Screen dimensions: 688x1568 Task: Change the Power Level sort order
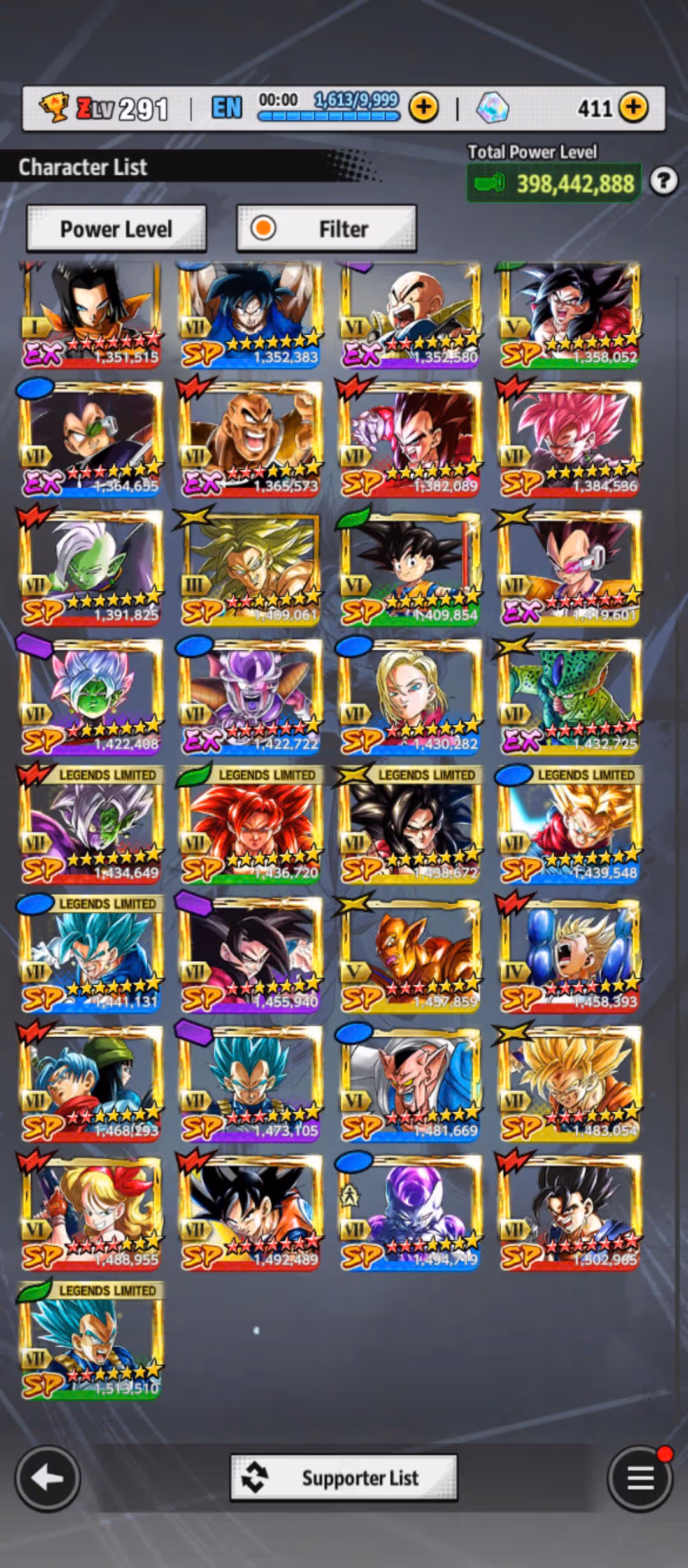coord(116,229)
